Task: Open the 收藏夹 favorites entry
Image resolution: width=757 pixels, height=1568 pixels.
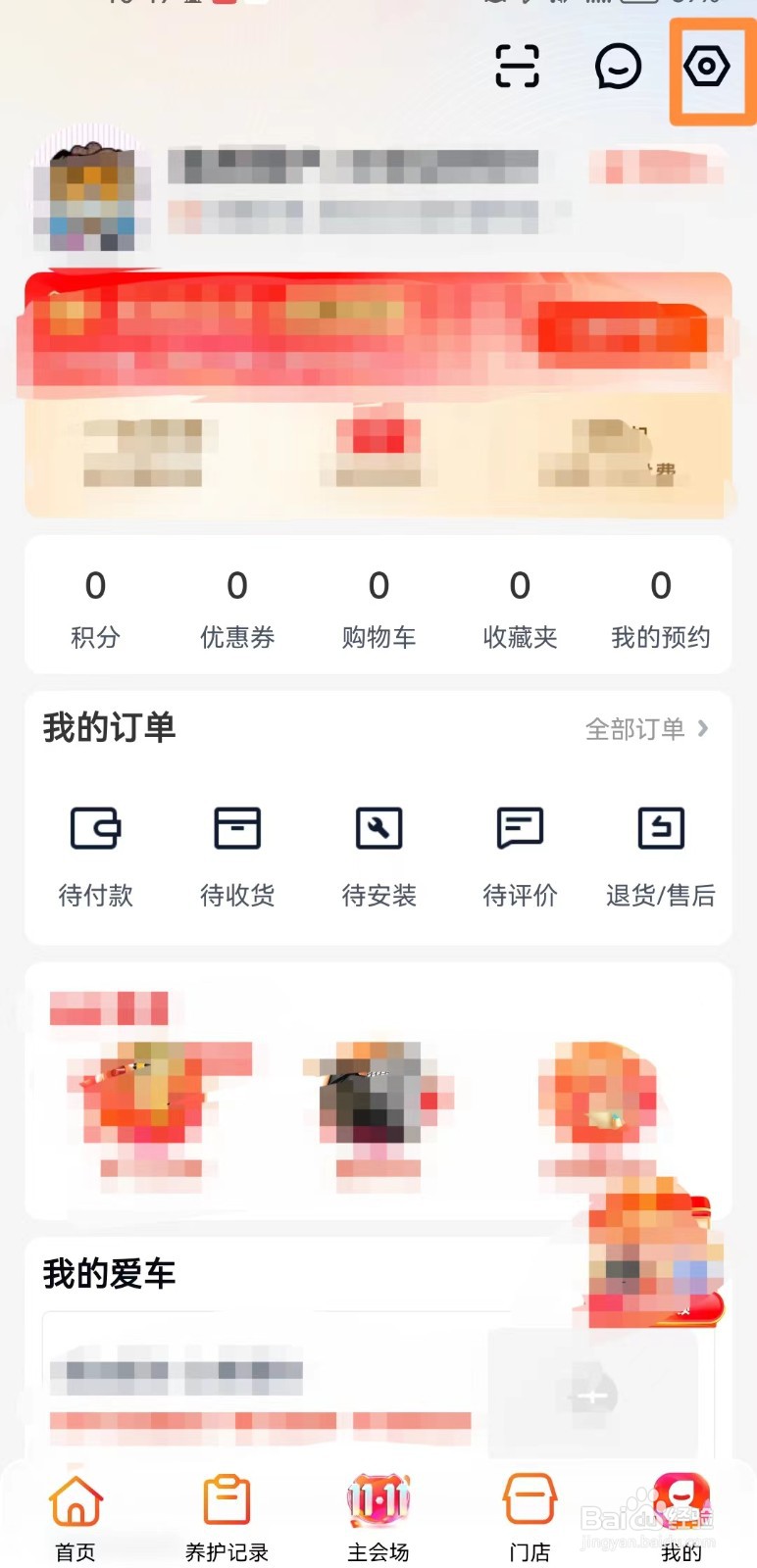Action: pos(520,608)
